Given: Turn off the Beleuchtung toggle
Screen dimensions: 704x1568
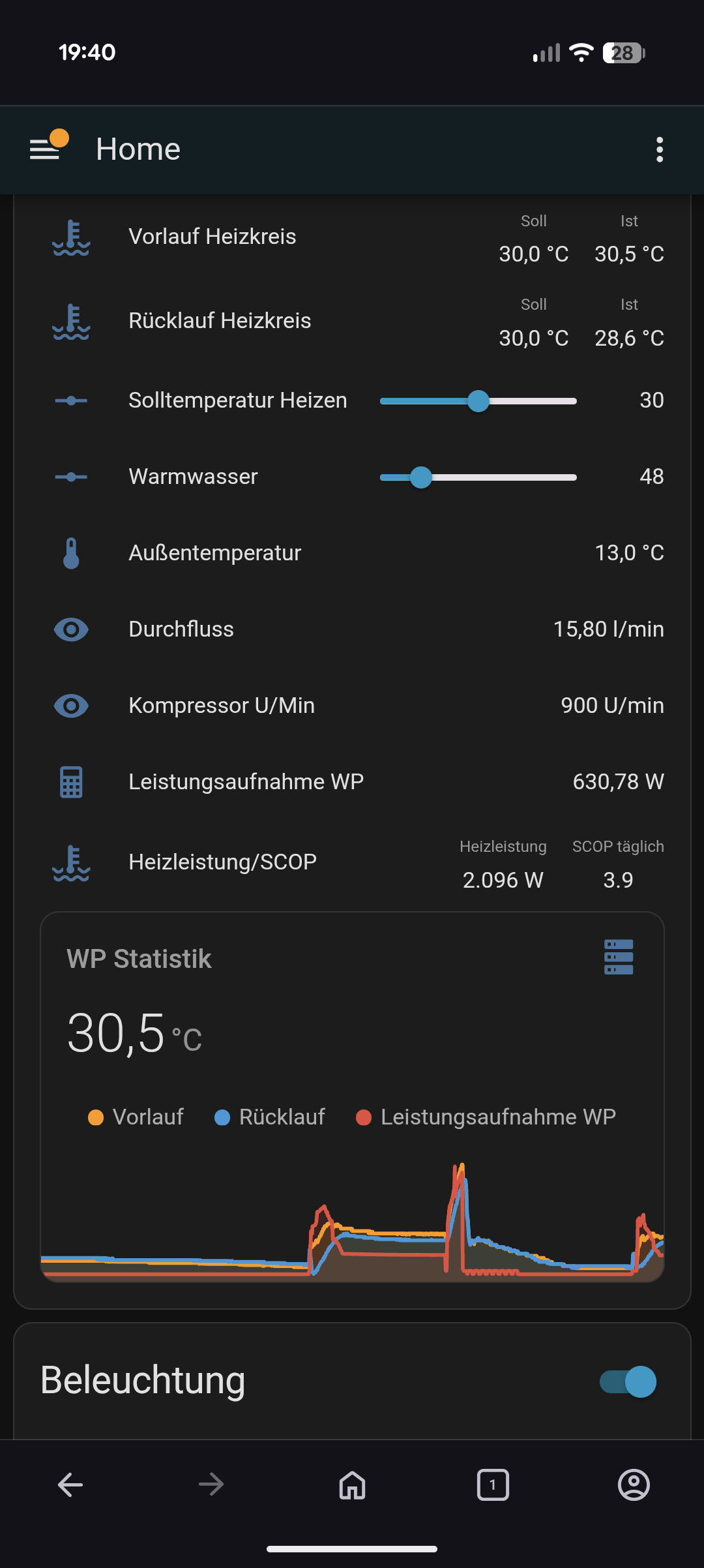Looking at the screenshot, I should (x=628, y=1381).
